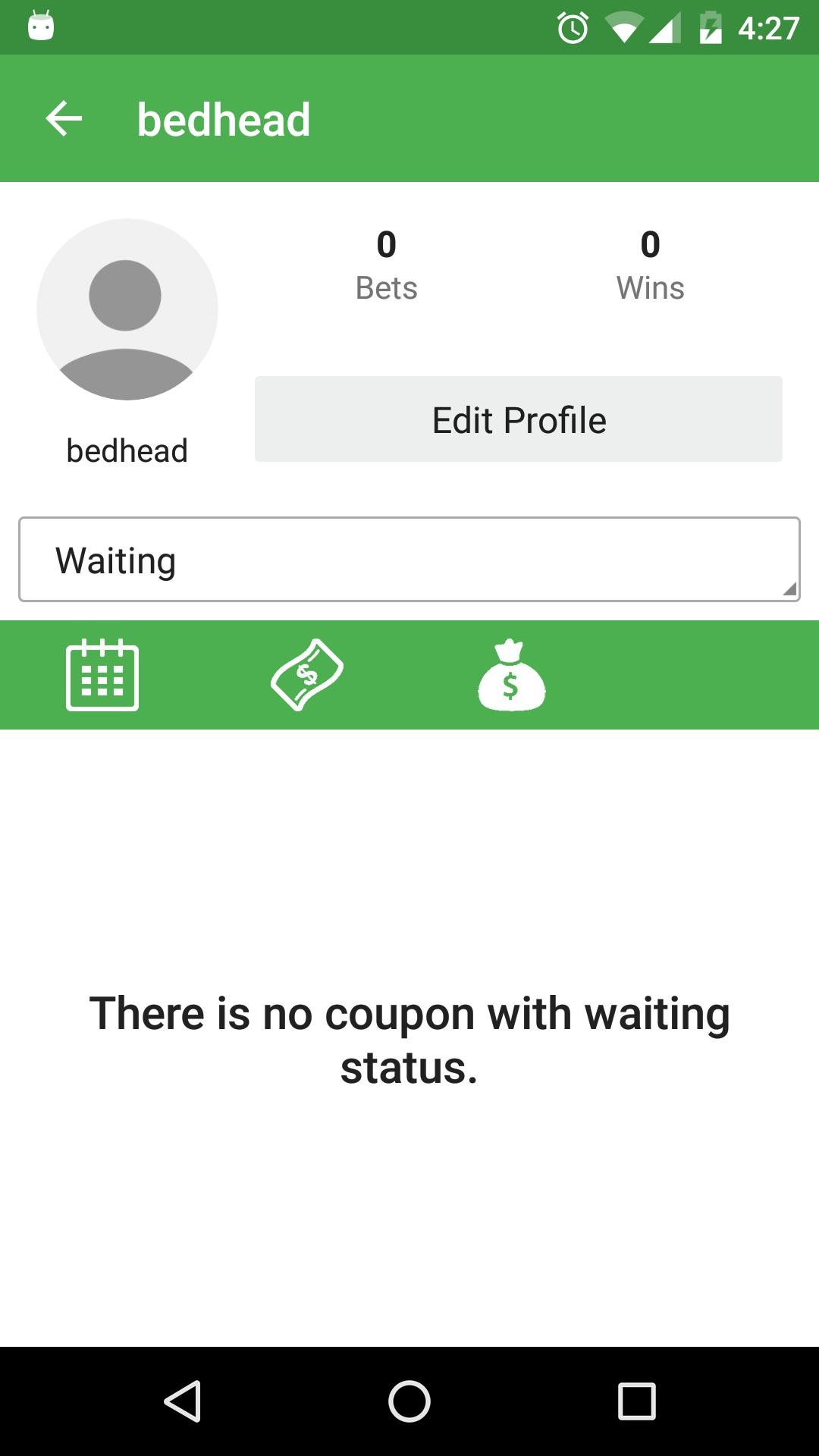Tap the Edit Profile button

[x=518, y=419]
